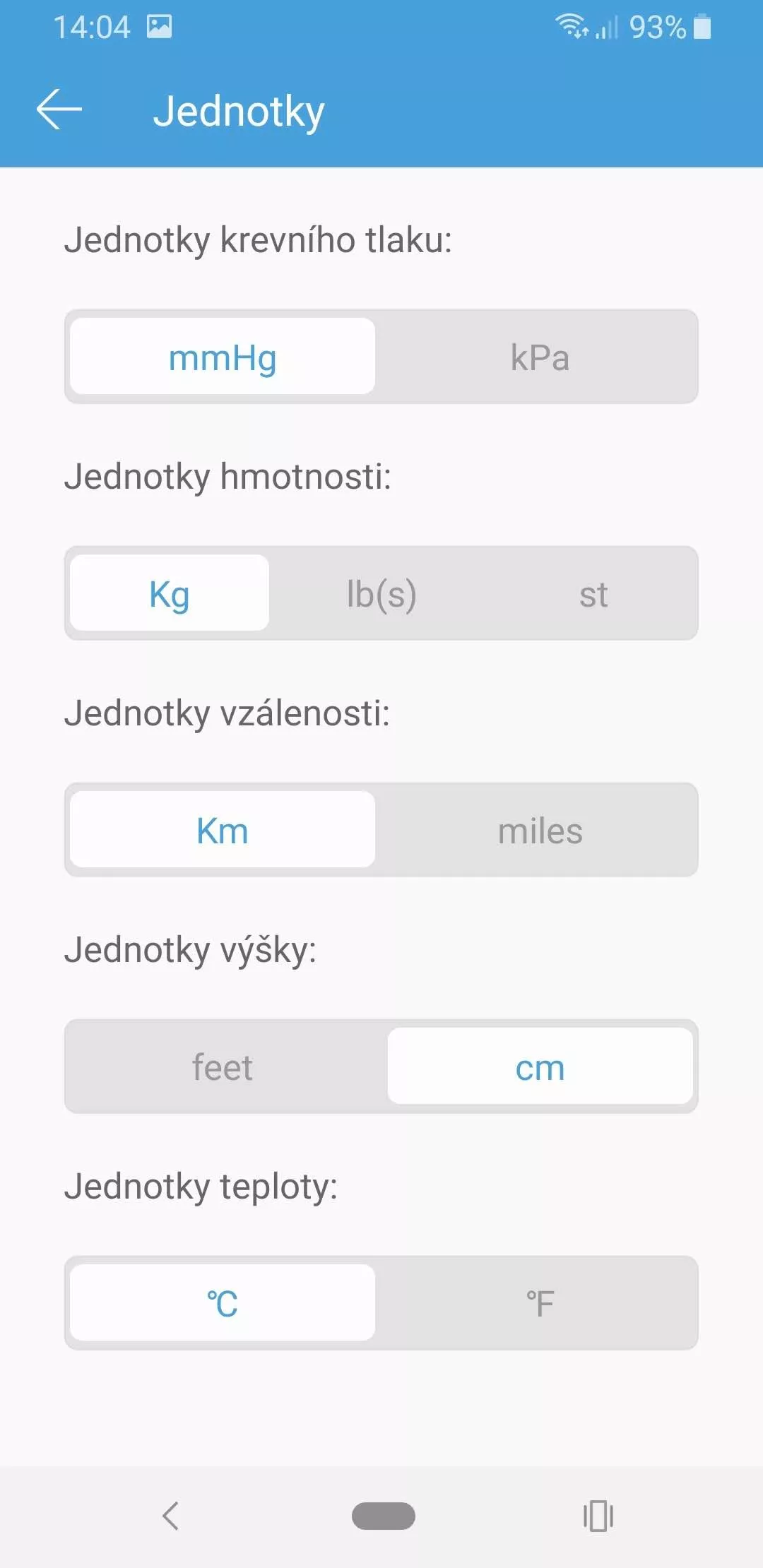The height and width of the screenshot is (1568, 763).
Task: Change distance units to miles
Action: (x=540, y=830)
